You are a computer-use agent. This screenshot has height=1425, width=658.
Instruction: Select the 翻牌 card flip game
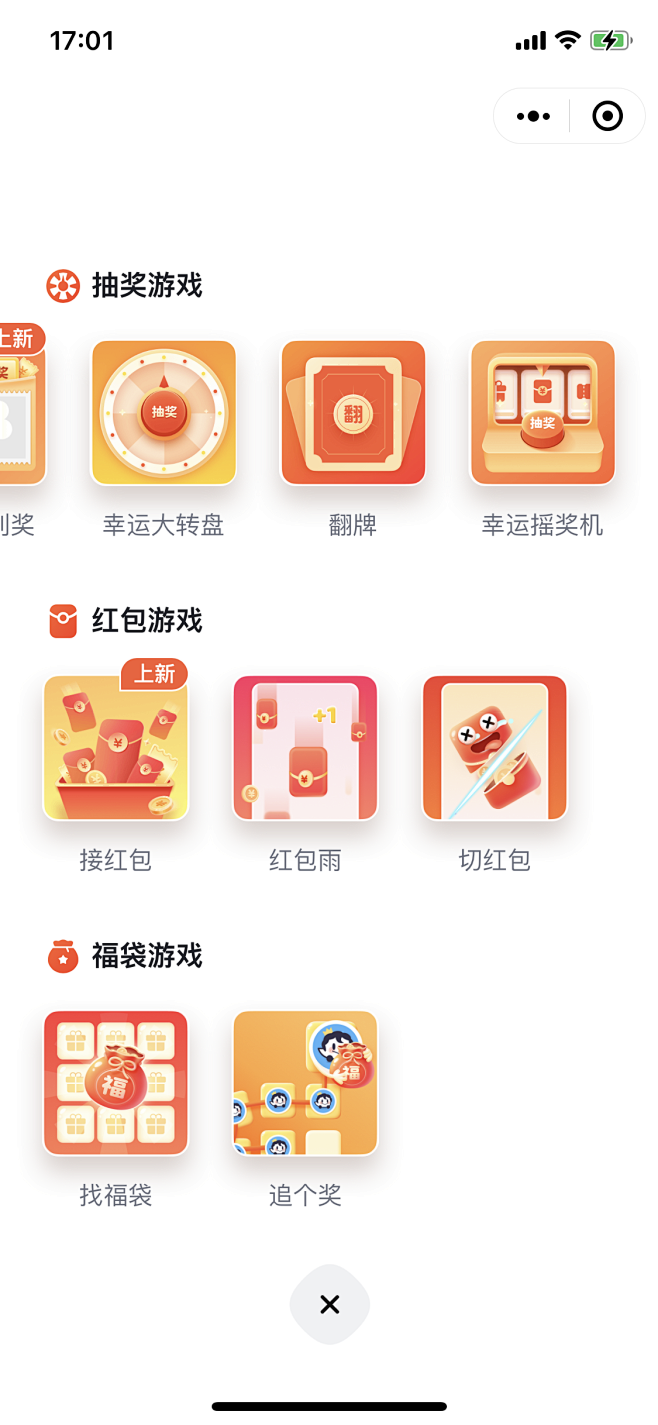353,413
